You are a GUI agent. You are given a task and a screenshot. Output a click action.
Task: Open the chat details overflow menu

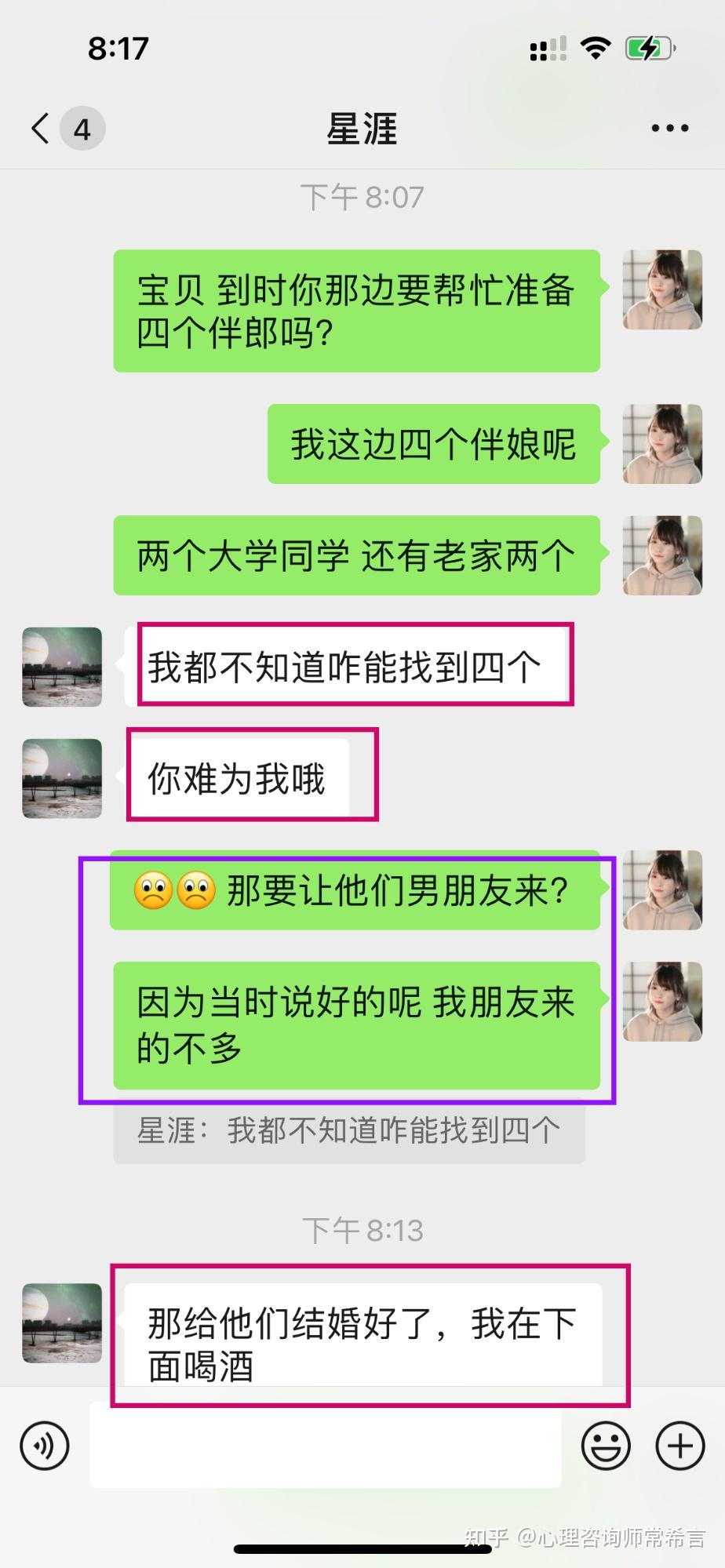point(669,129)
